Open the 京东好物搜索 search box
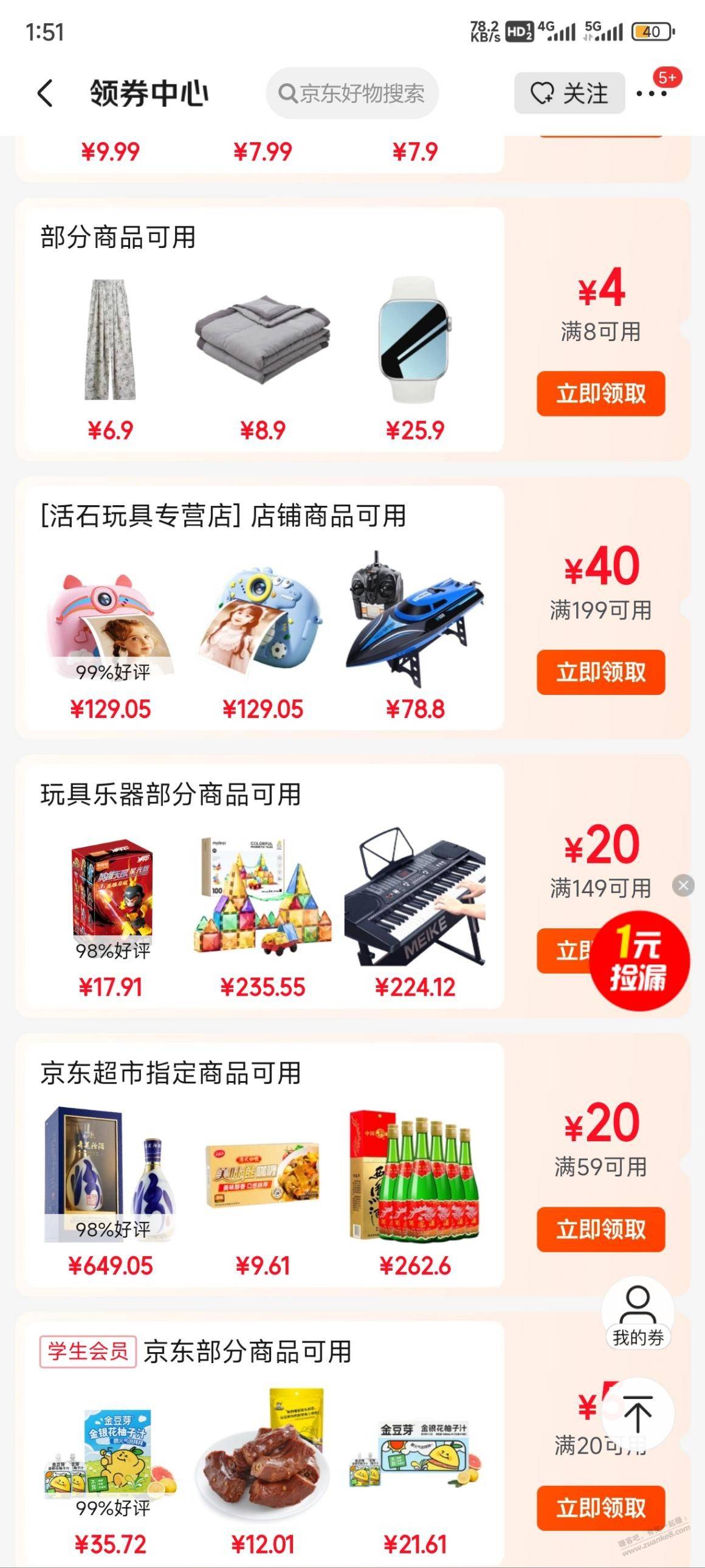Image resolution: width=705 pixels, height=1568 pixels. [352, 93]
